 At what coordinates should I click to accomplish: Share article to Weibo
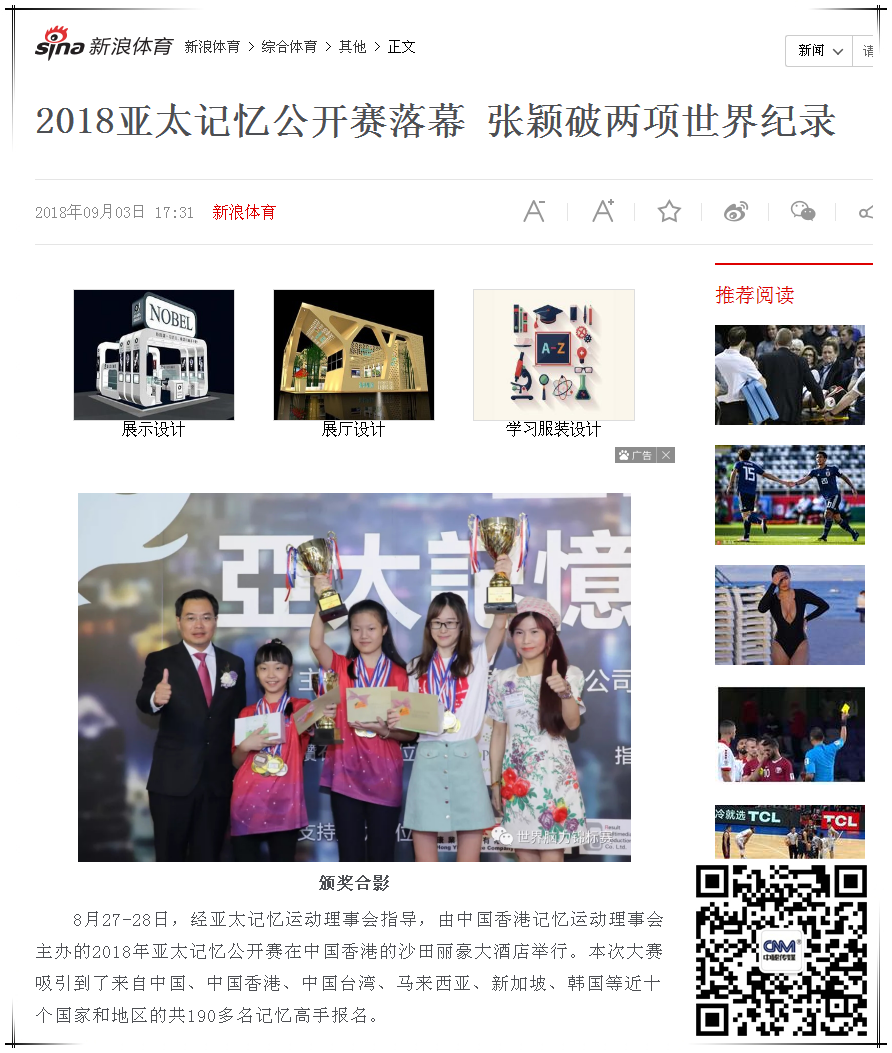736,211
